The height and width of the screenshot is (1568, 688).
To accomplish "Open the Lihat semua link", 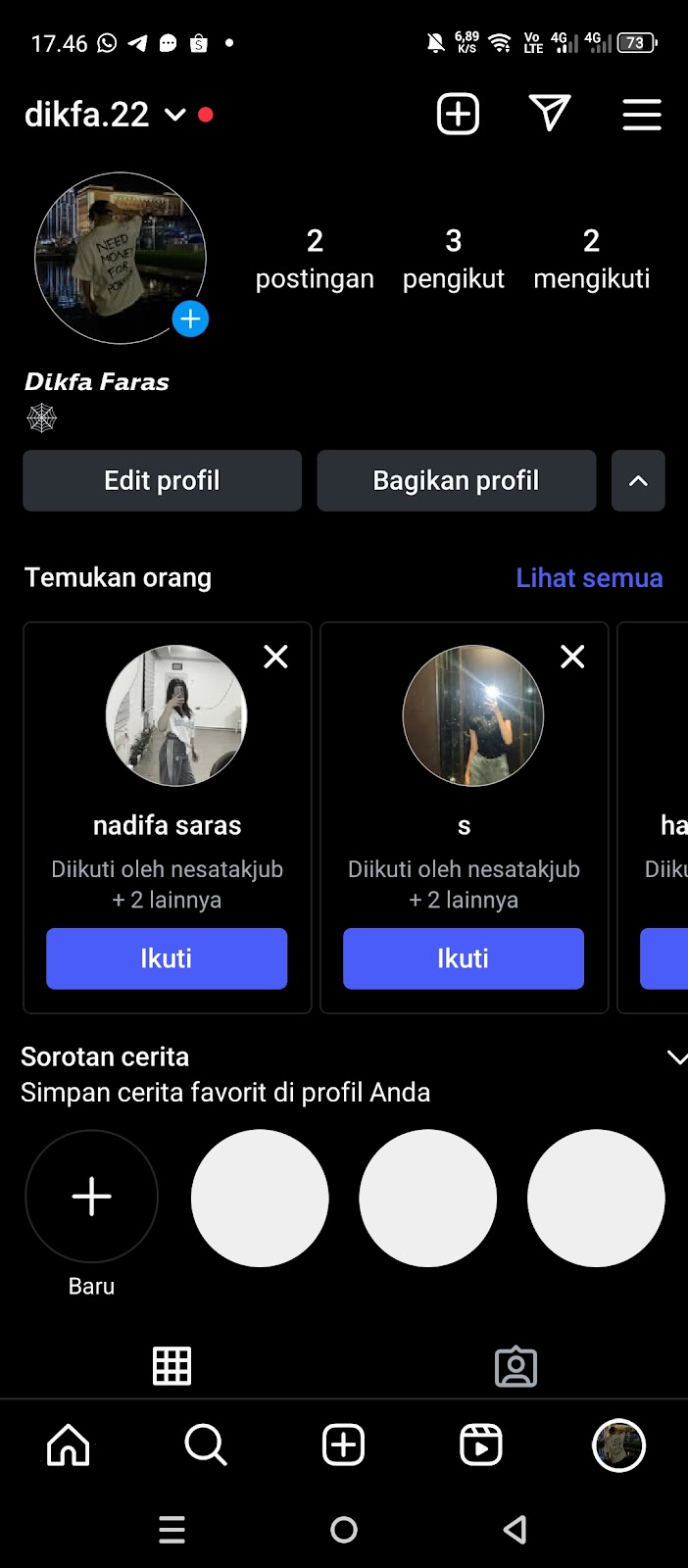I will (589, 577).
